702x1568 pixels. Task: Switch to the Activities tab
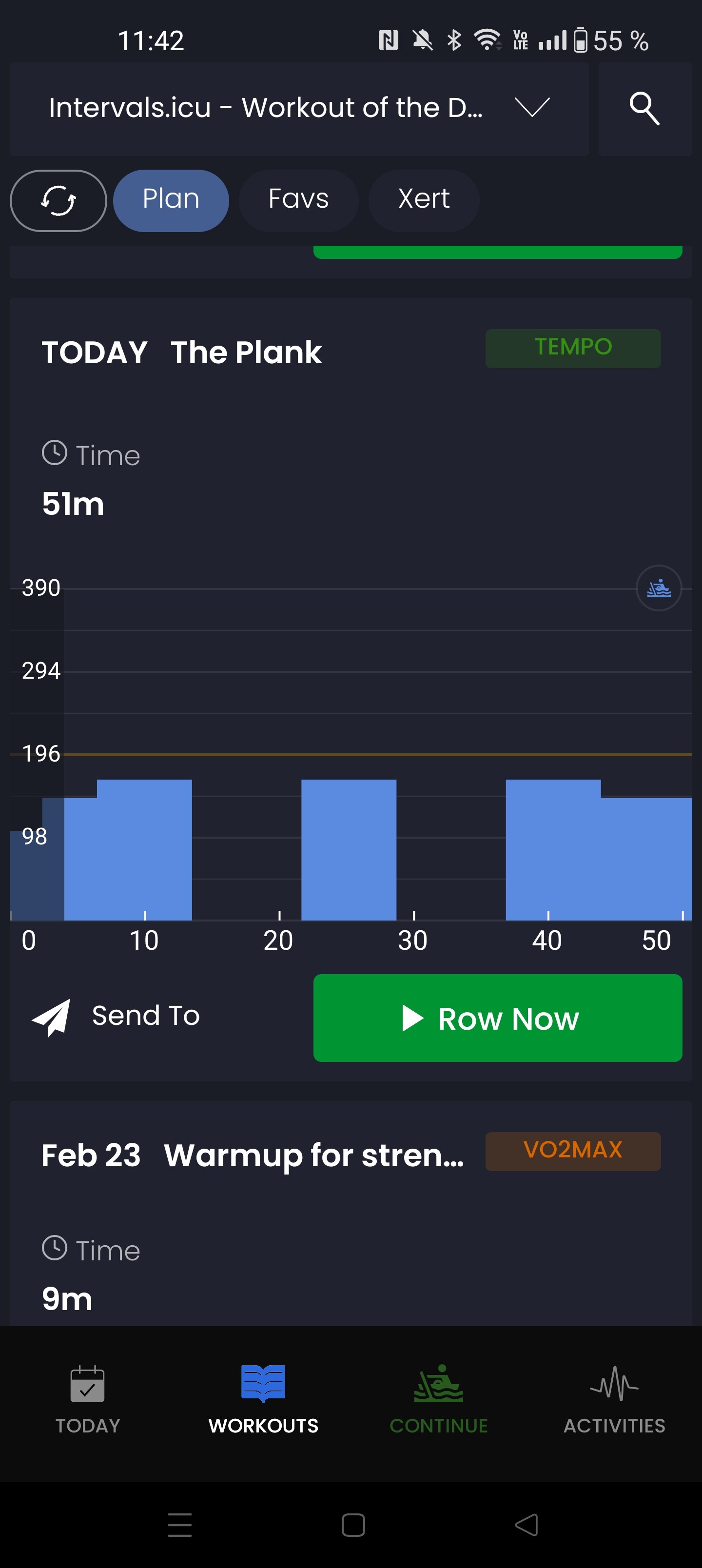tap(614, 1400)
